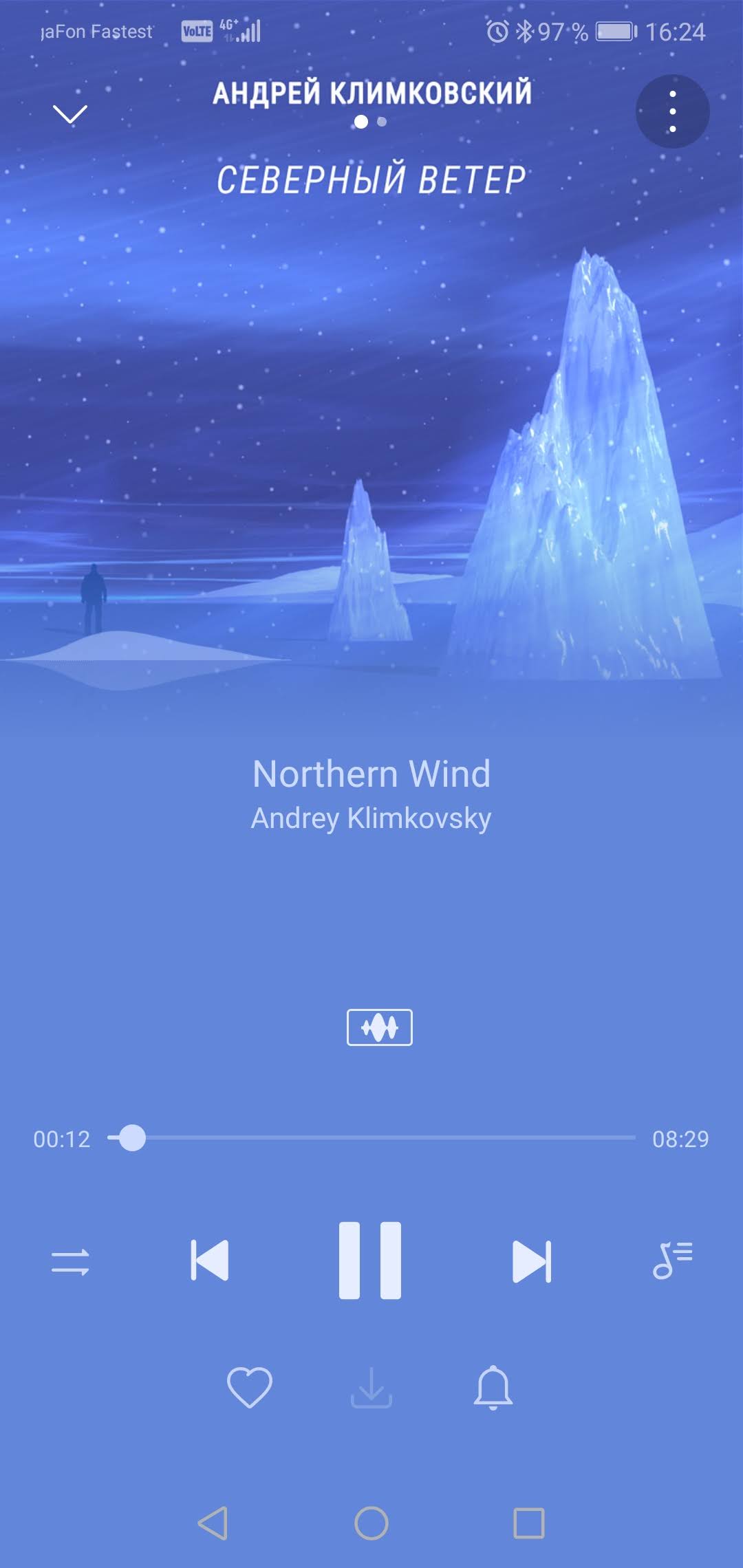Viewport: 743px width, 1568px height.
Task: Add Northern Wind to favorites
Action: (x=250, y=1387)
